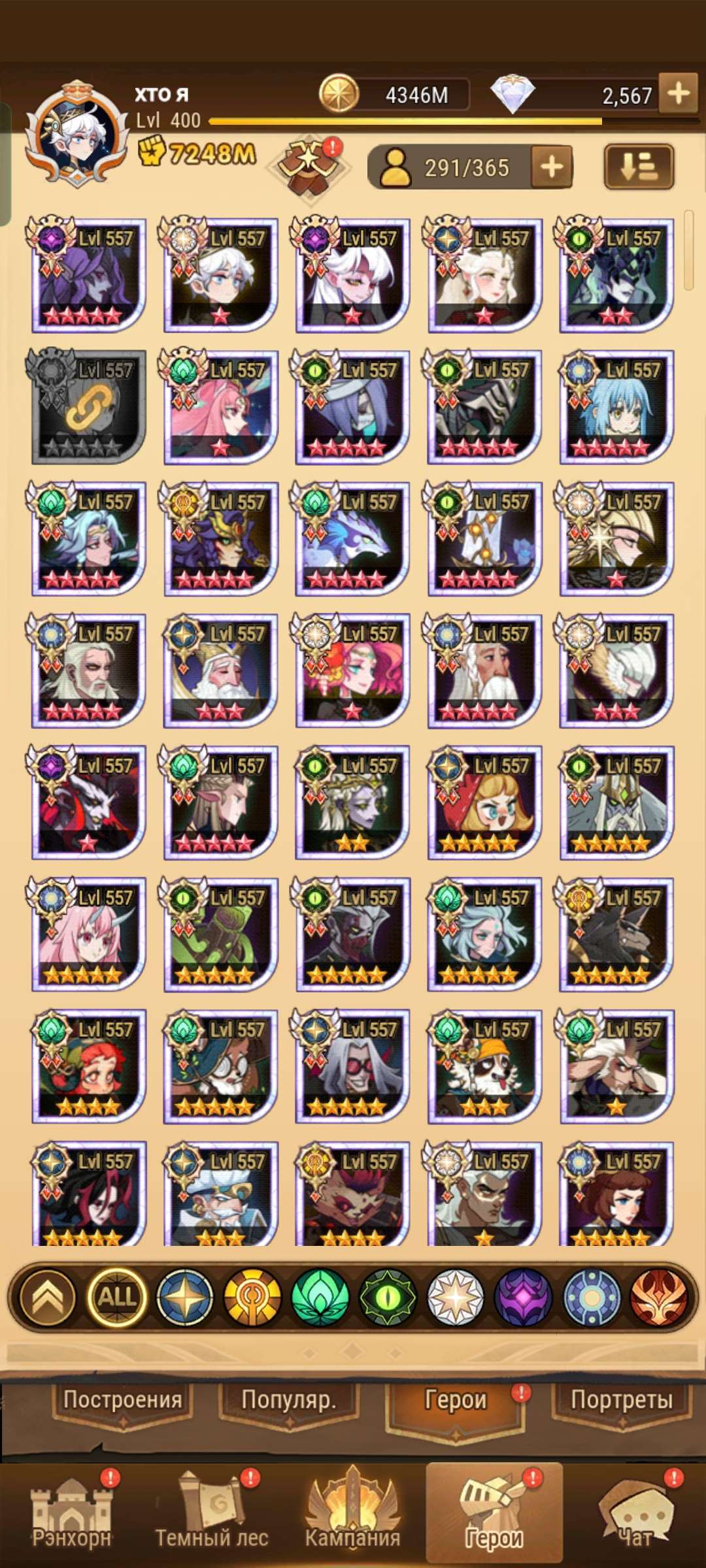Collapse the faction filter with the arrow
Viewport: 706px width, 1568px height.
coord(48,1298)
